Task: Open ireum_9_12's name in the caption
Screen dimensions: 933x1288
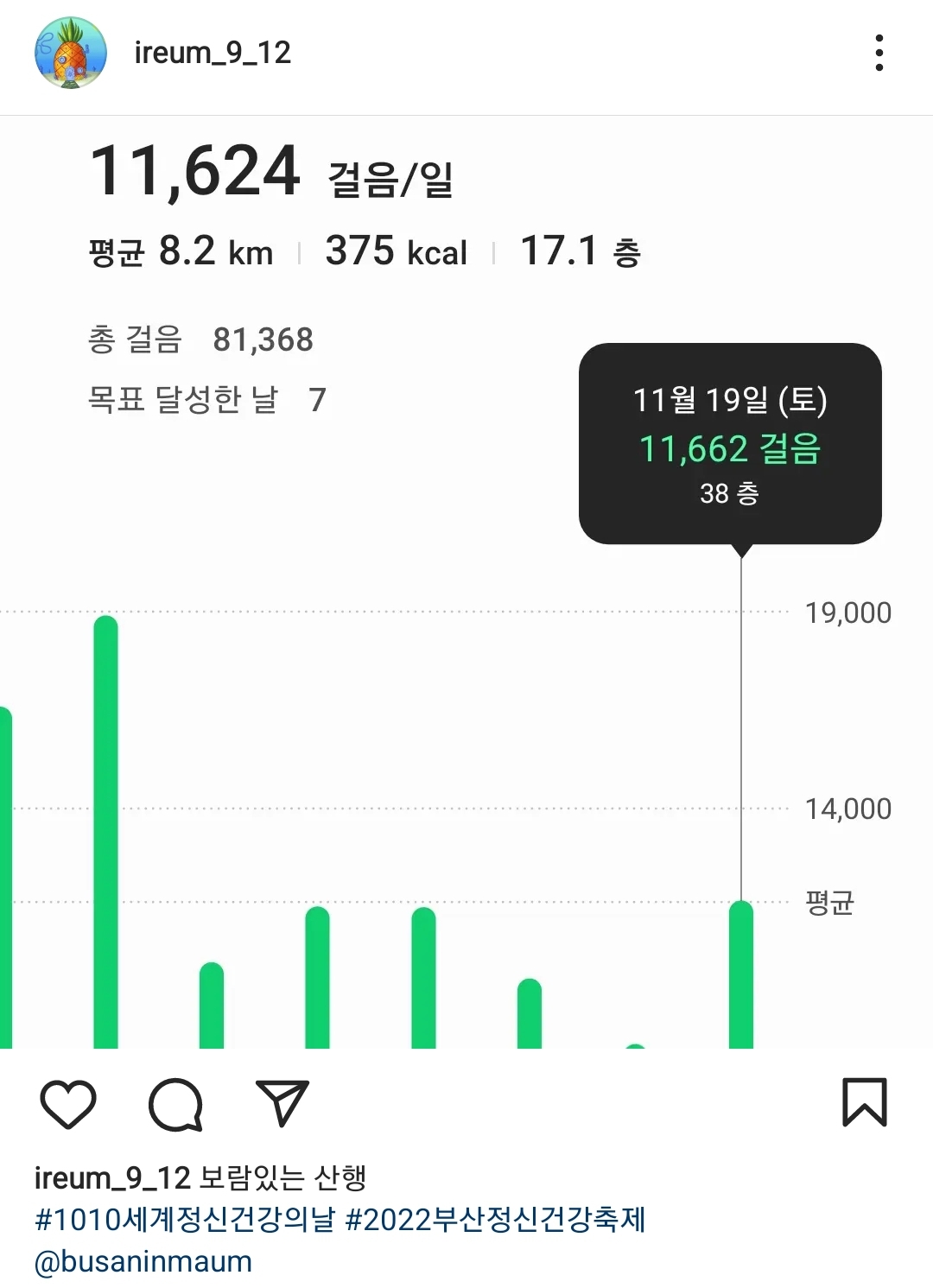Action: pyautogui.click(x=112, y=1177)
